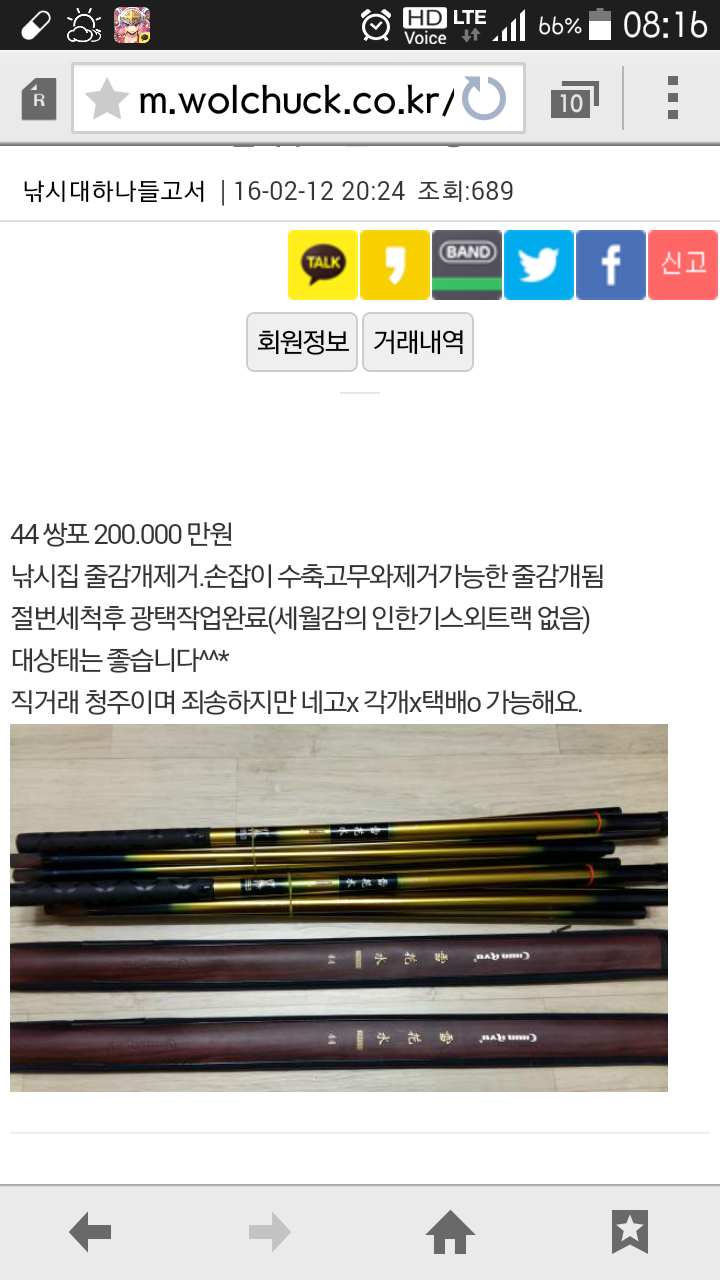
Task: Share the post on Twitter
Action: pos(539,265)
